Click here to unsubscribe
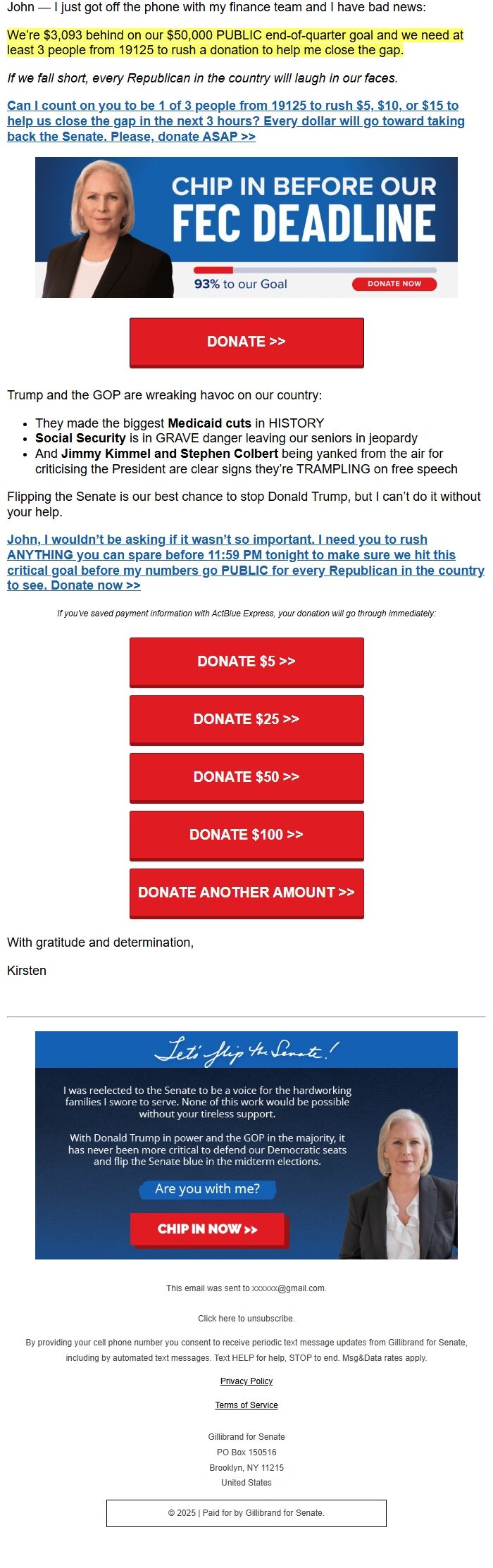This screenshot has height=1568, width=493. pyautogui.click(x=246, y=1319)
